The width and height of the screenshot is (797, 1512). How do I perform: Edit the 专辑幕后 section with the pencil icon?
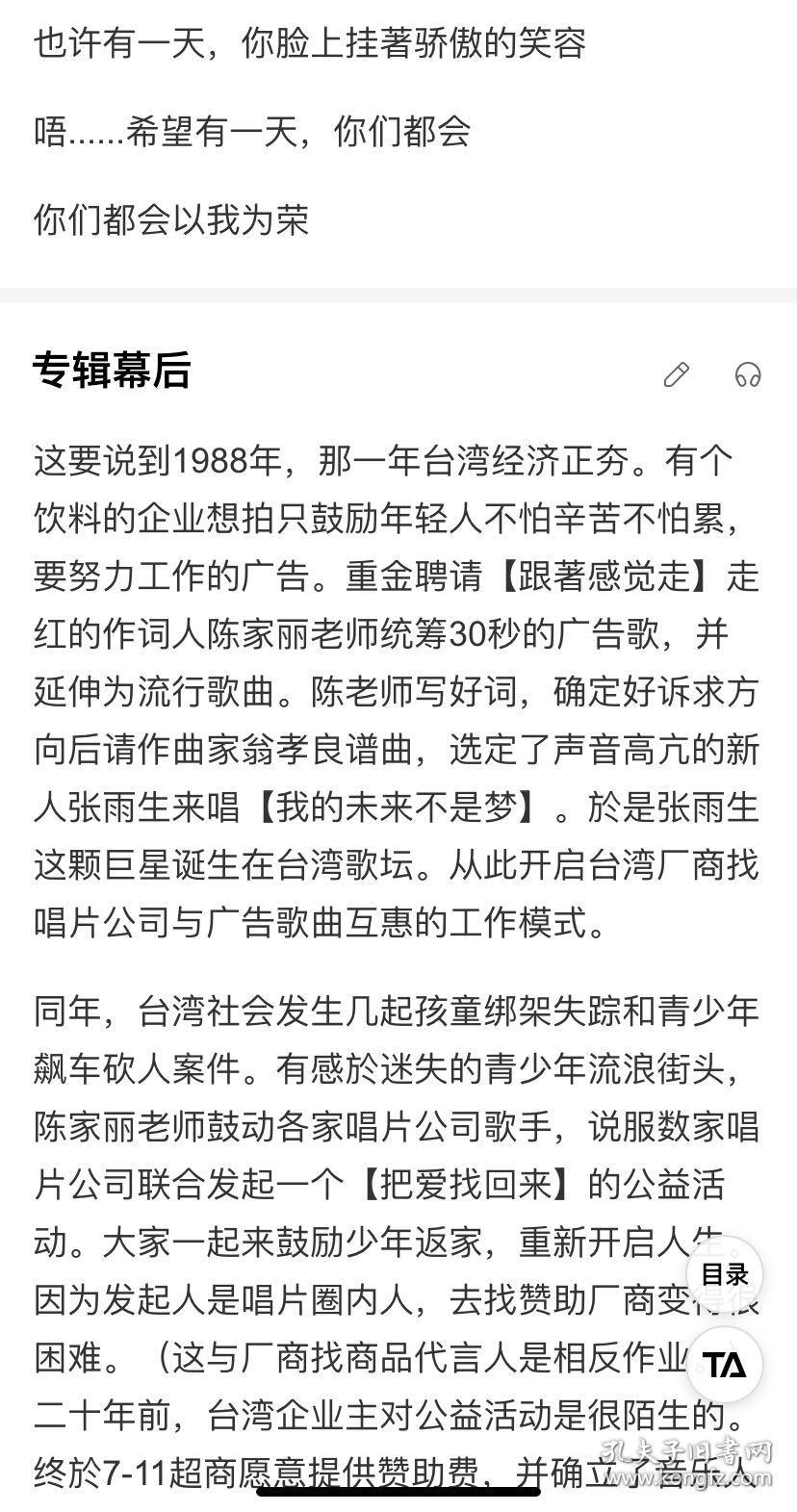tap(677, 374)
